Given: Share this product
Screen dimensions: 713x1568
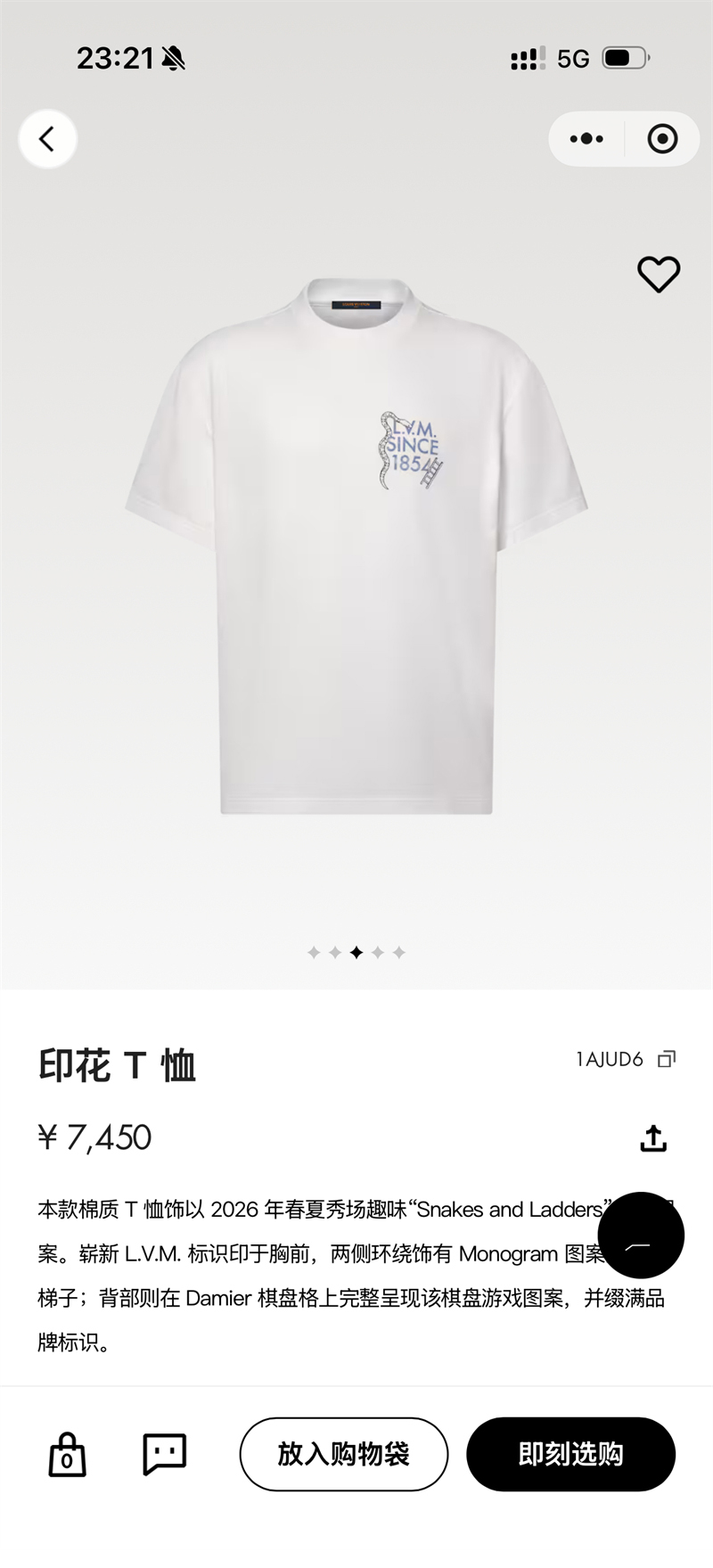Looking at the screenshot, I should pyautogui.click(x=653, y=1138).
